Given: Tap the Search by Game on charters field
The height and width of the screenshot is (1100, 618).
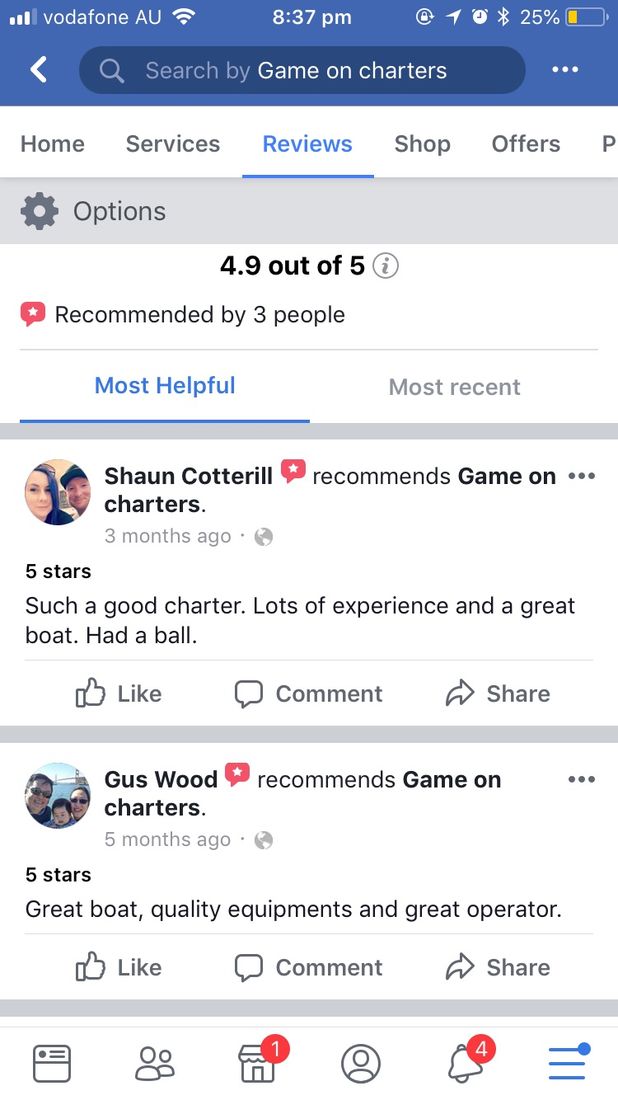Looking at the screenshot, I should [300, 71].
